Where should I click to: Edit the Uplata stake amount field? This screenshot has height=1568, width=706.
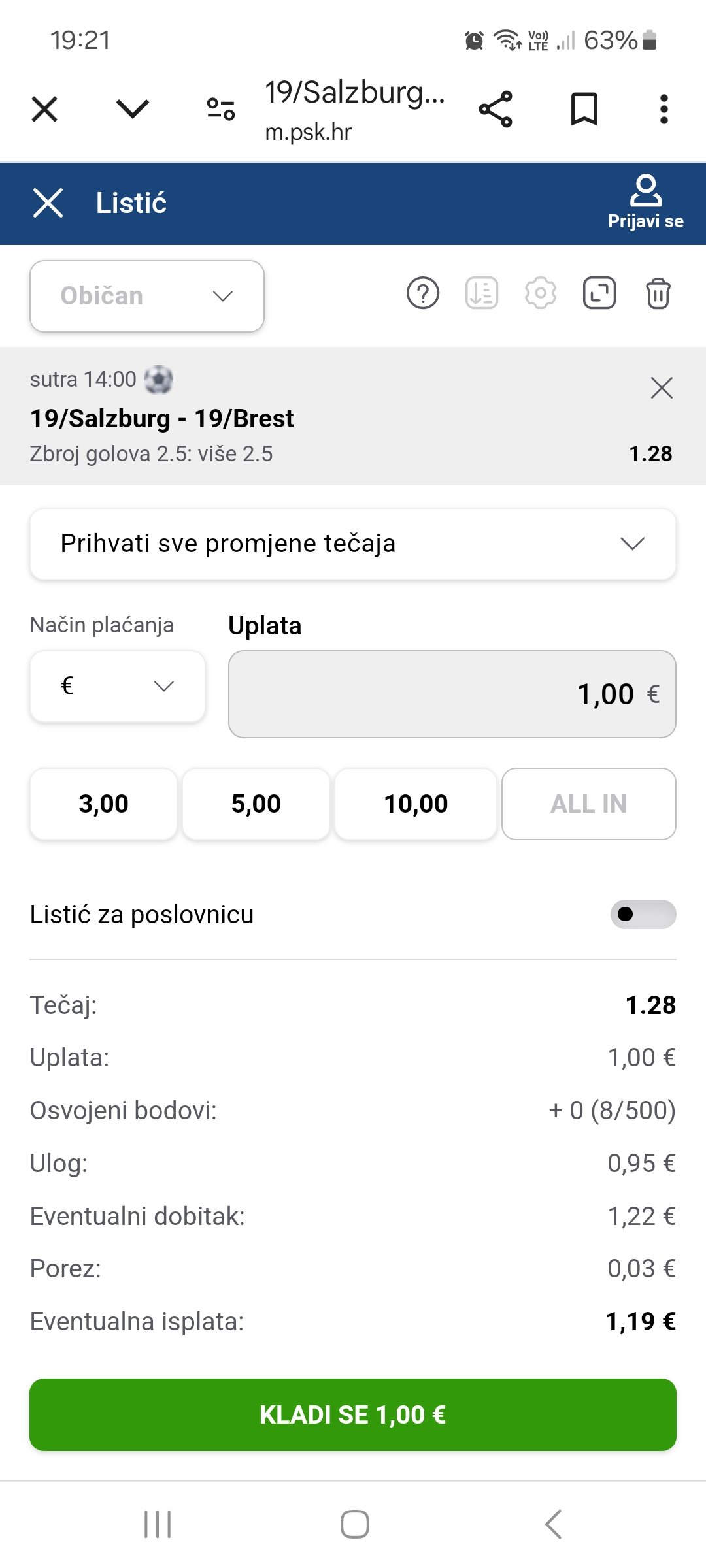pos(452,694)
